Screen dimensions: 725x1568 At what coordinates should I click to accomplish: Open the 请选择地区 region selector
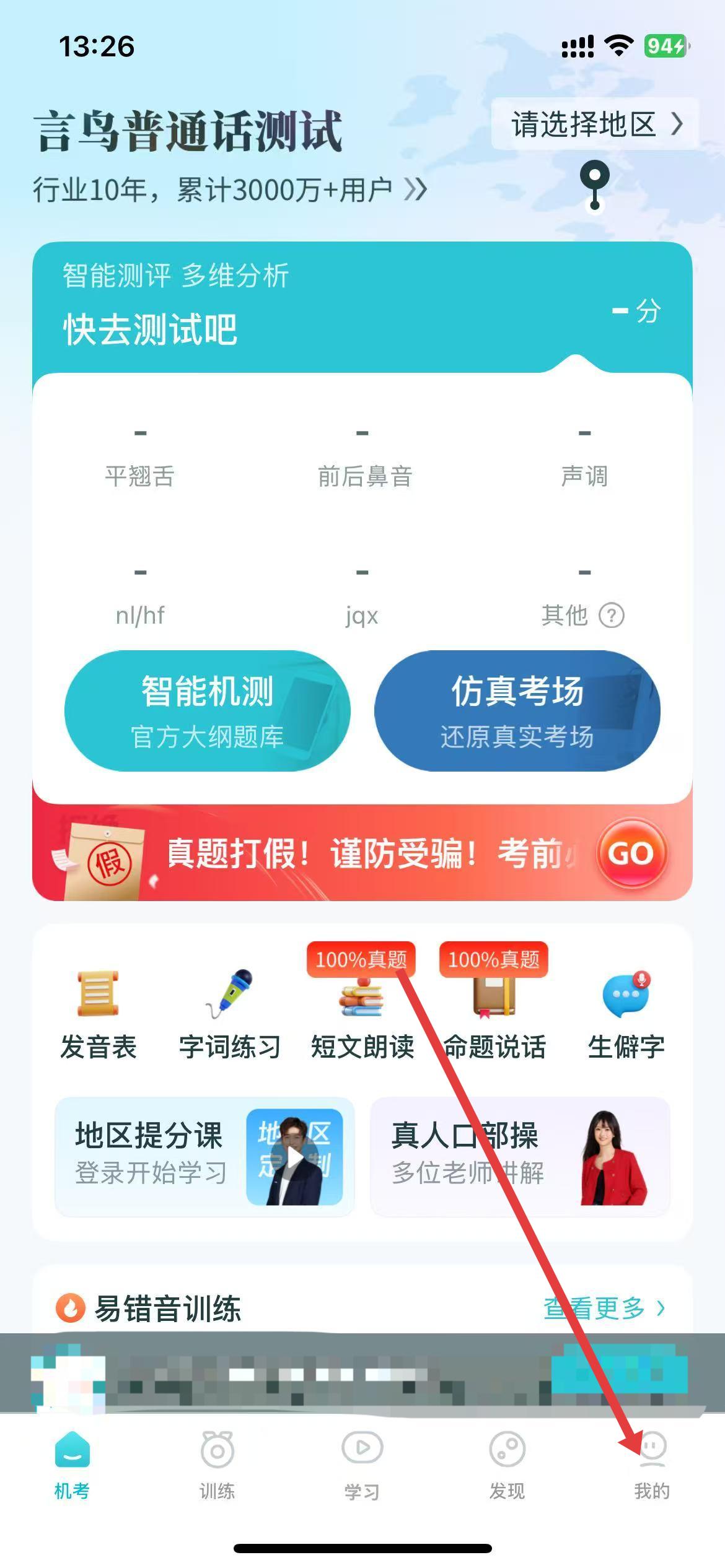coord(595,124)
